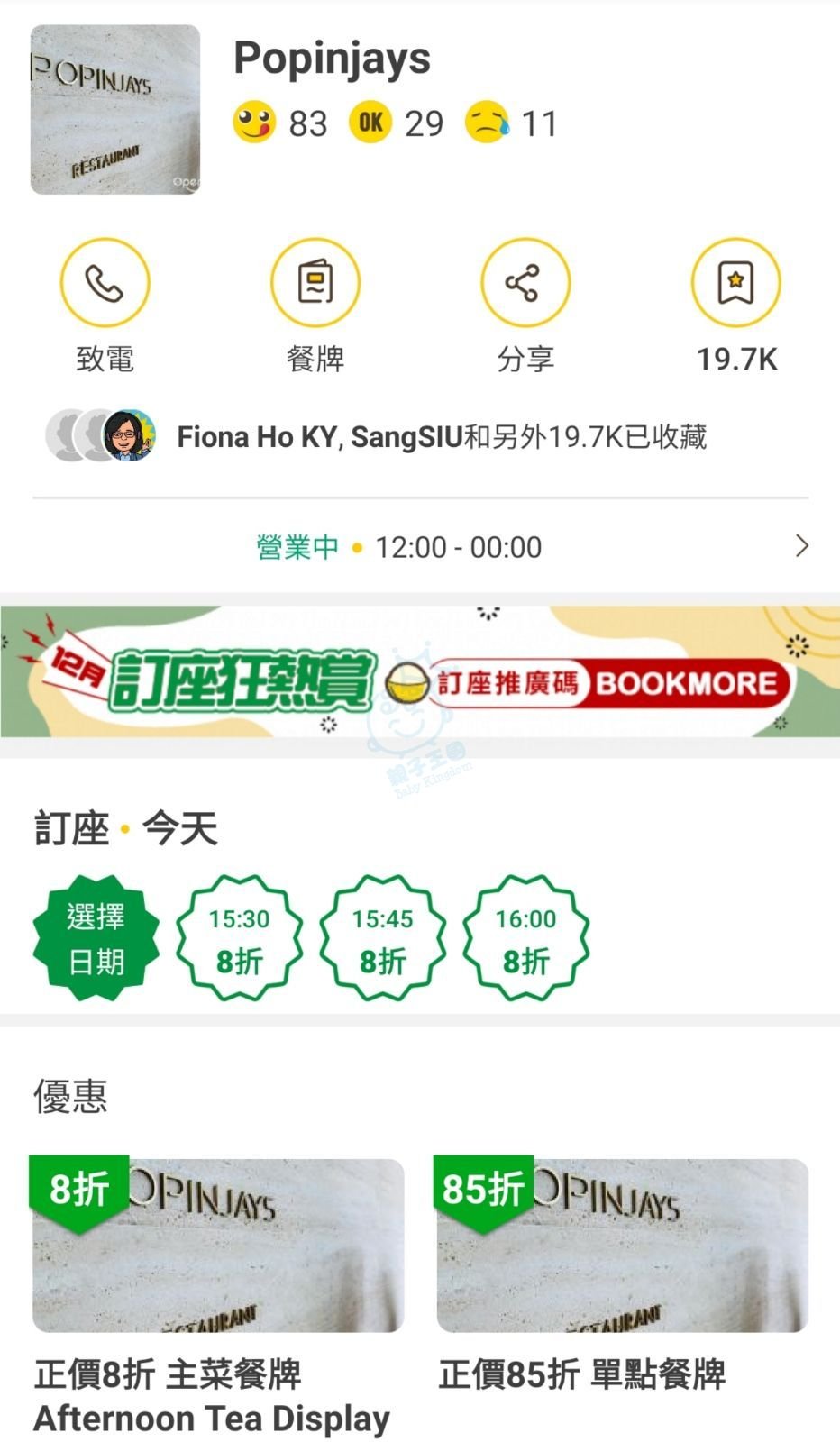
Task: Select the 15:45 8折 time slot
Action: tap(382, 939)
